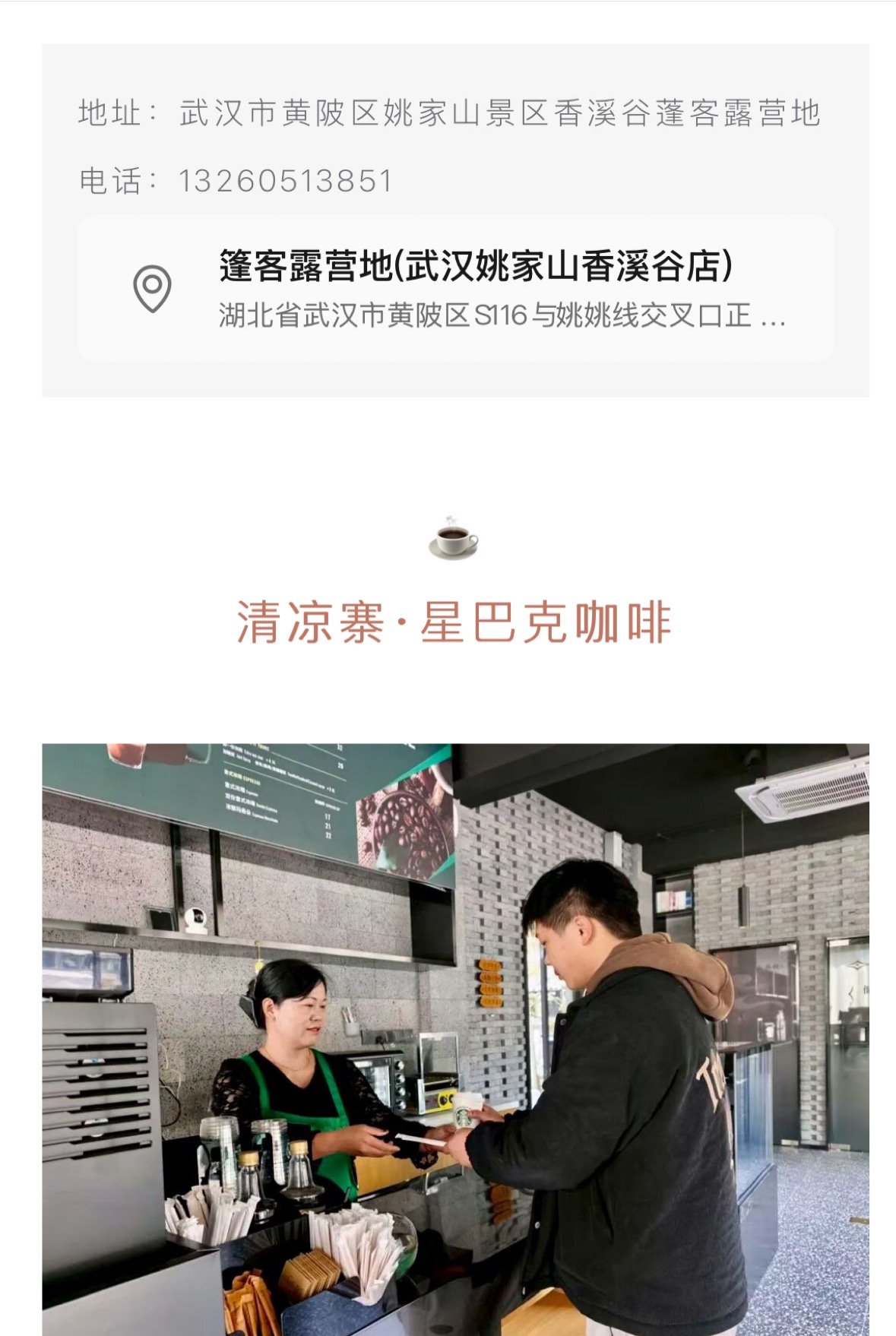The image size is (896, 1336).
Task: View the Starbucks counter photo
Action: coord(456,1037)
